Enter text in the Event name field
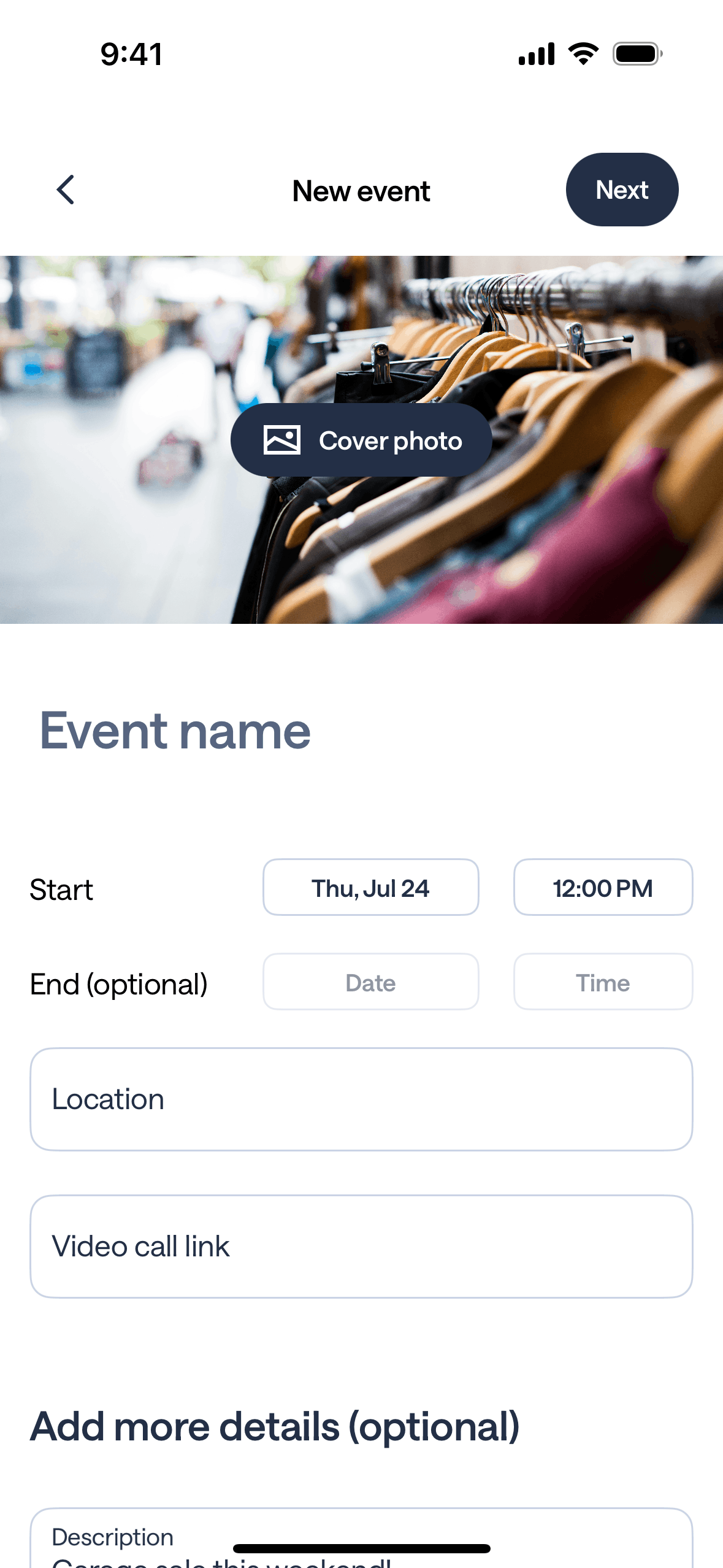This screenshot has height=1568, width=723. coord(175,731)
